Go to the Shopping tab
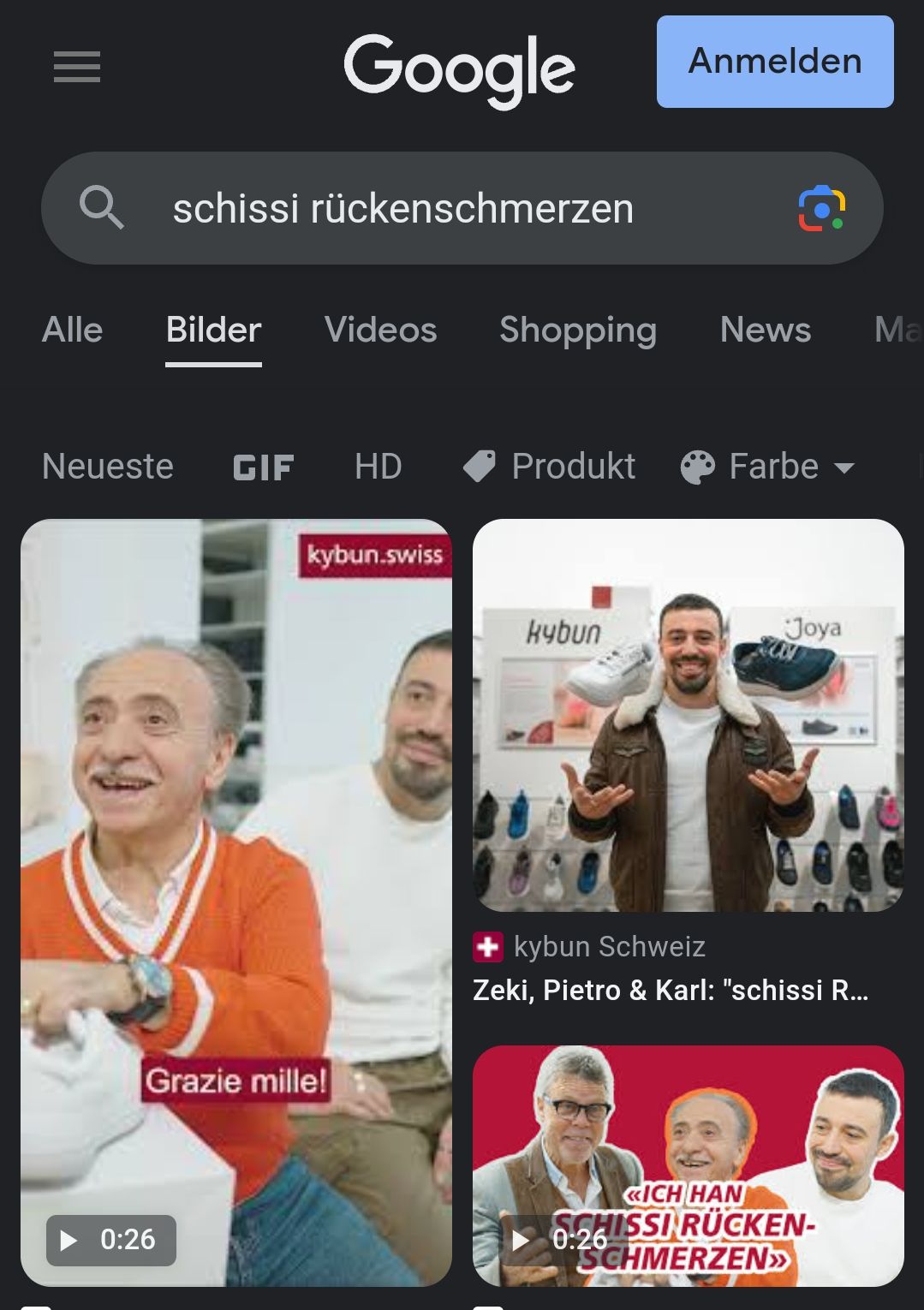Viewport: 924px width, 1310px height. coord(578,330)
